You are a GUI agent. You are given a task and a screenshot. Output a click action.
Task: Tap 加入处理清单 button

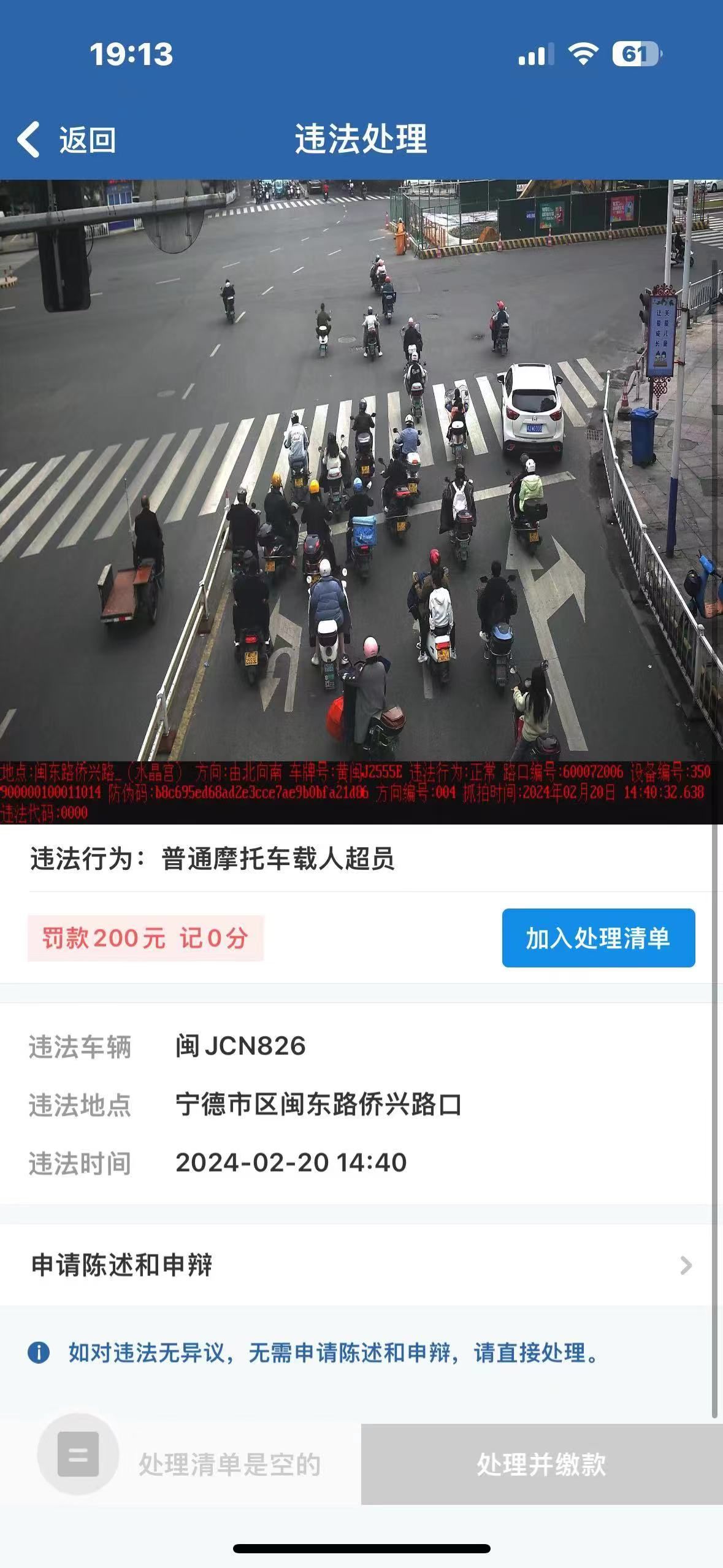coord(598,938)
